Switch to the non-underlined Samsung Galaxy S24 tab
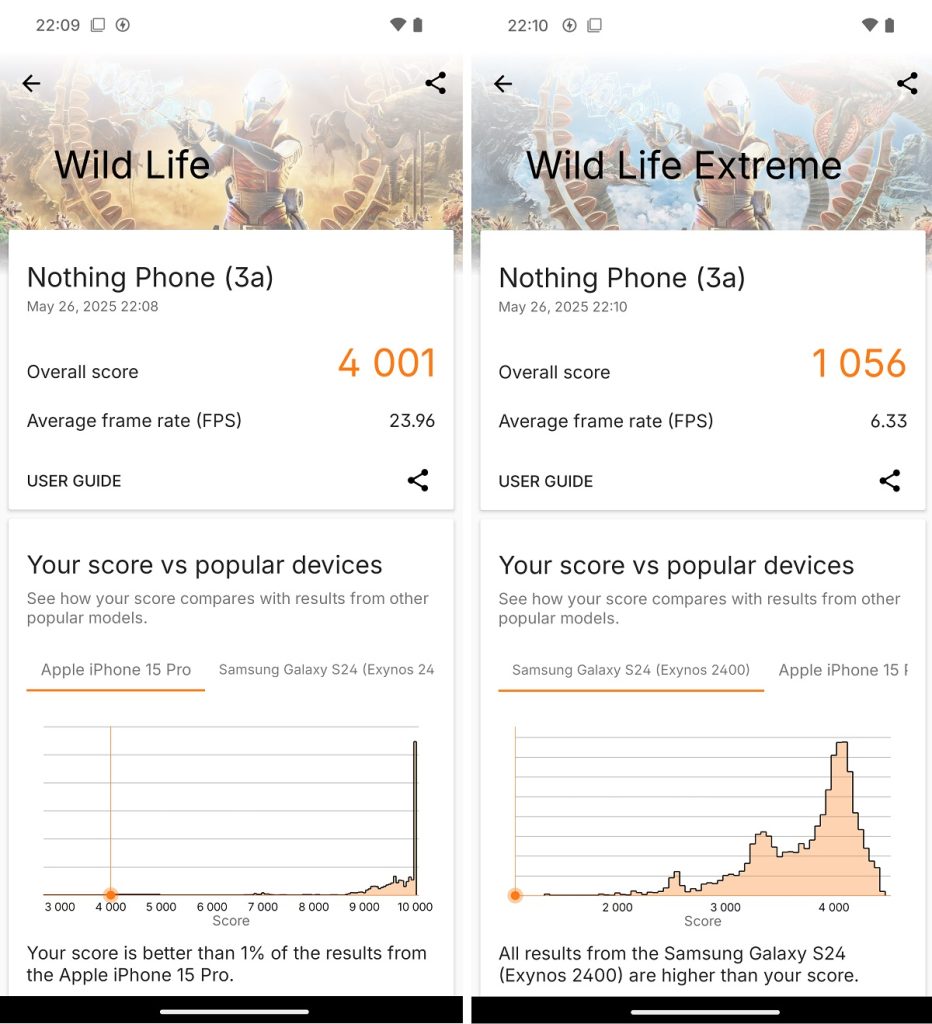This screenshot has height=1024, width=932. pos(326,670)
